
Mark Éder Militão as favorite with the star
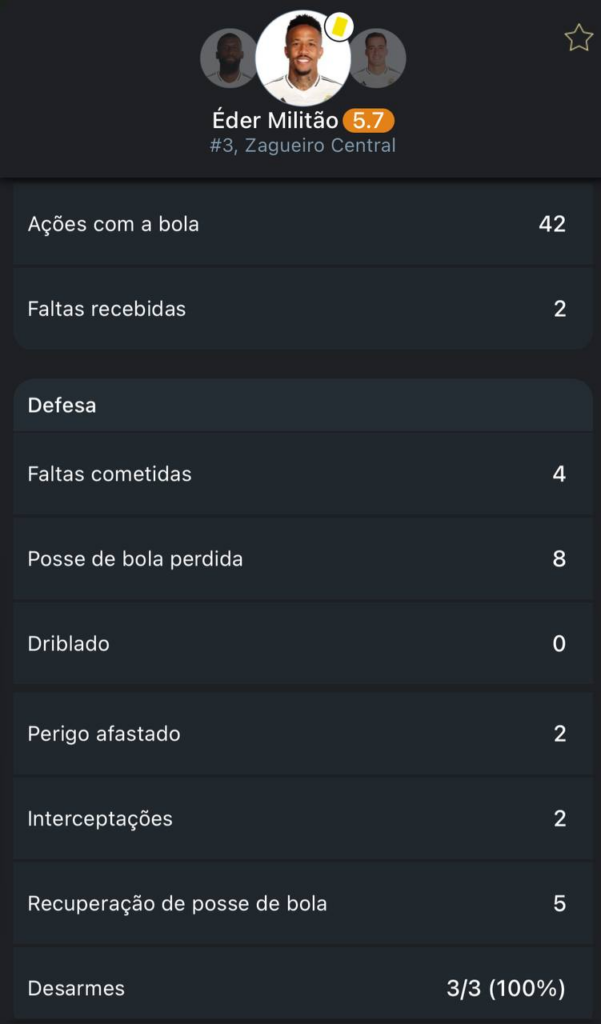[x=578, y=38]
